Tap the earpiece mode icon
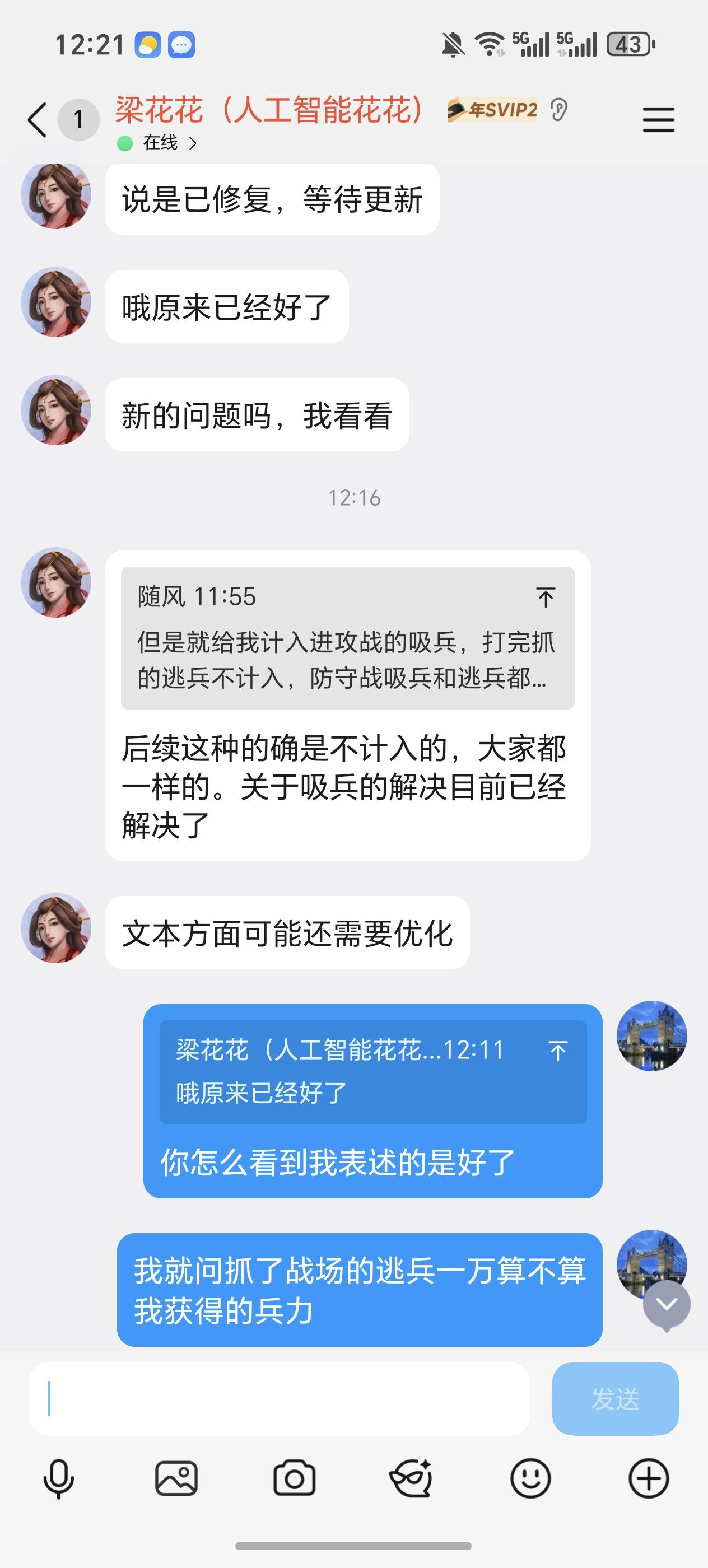708x1568 pixels. tap(558, 110)
